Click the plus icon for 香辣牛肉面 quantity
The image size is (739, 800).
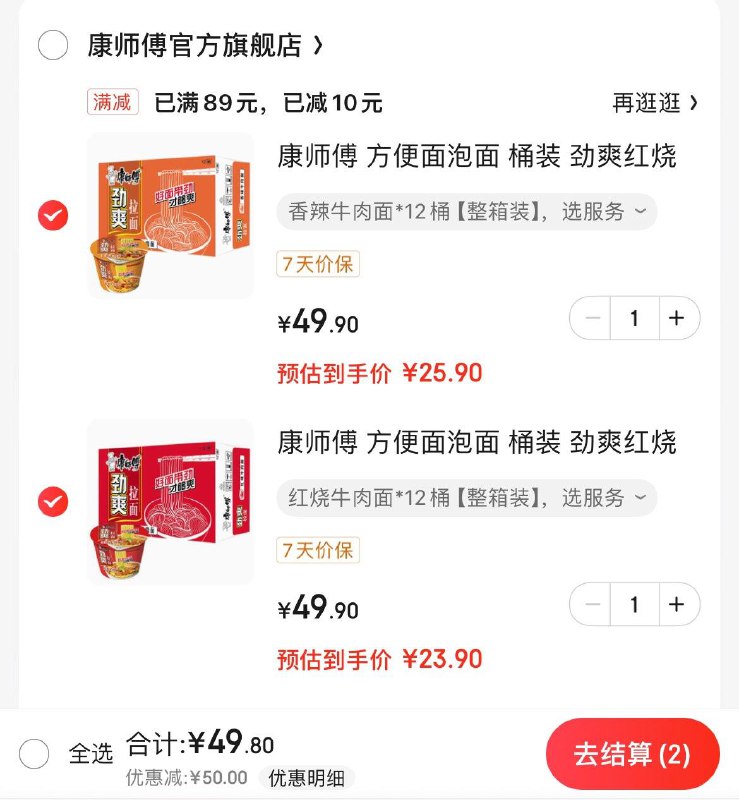[x=677, y=318]
